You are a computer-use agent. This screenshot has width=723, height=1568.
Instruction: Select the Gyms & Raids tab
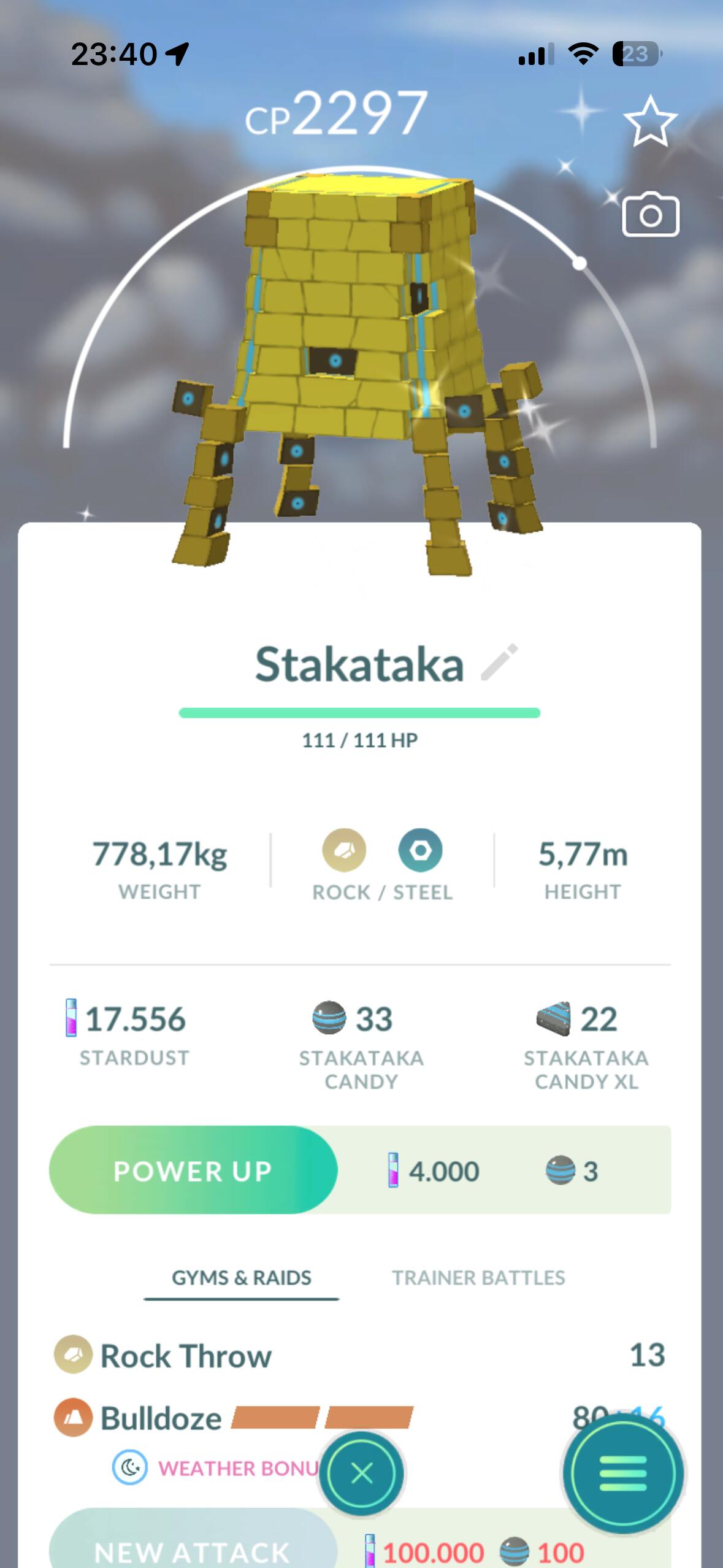point(242,1277)
